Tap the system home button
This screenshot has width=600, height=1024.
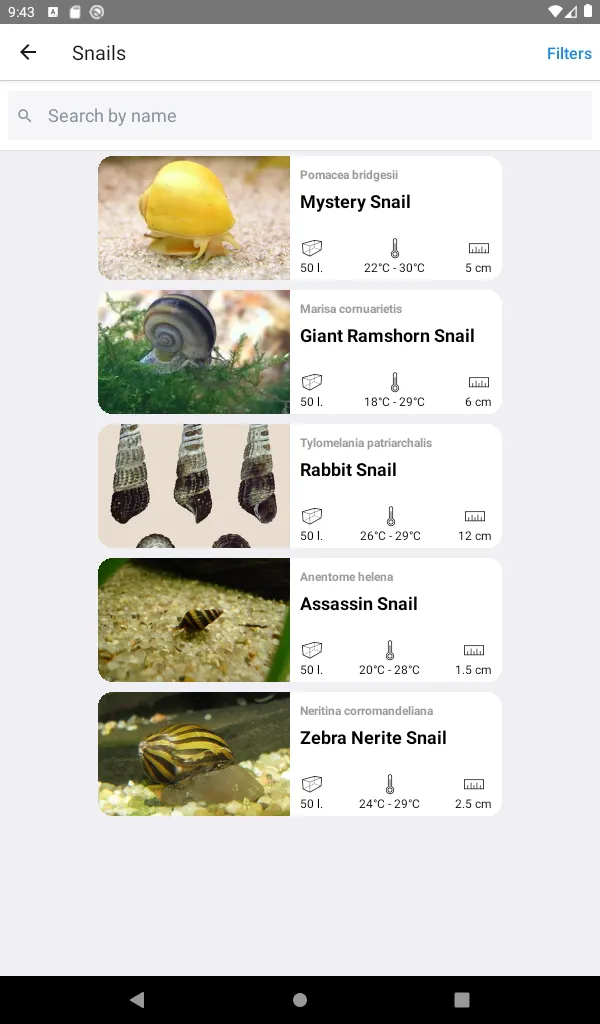[x=300, y=1000]
